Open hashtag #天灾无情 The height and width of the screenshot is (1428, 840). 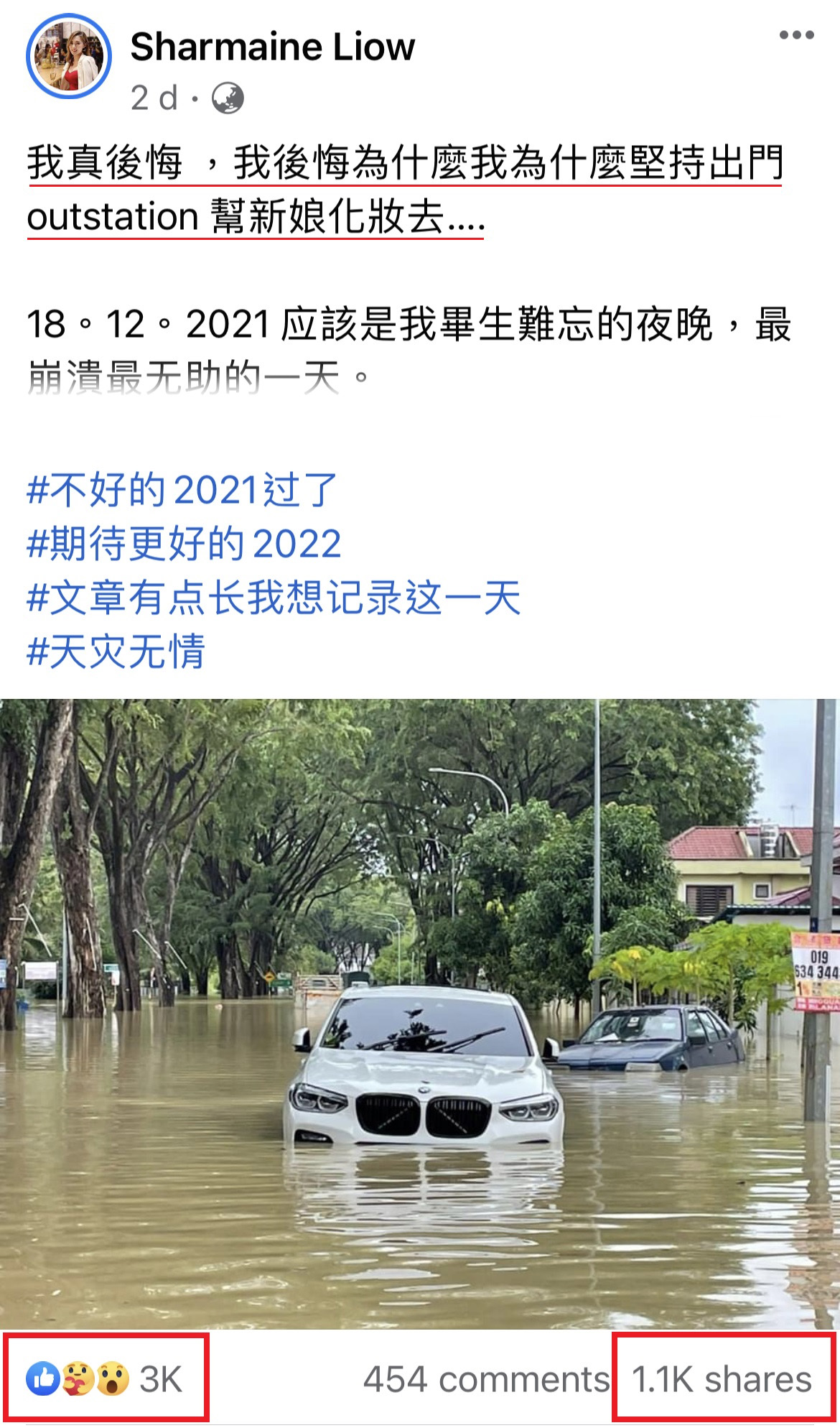[x=116, y=652]
